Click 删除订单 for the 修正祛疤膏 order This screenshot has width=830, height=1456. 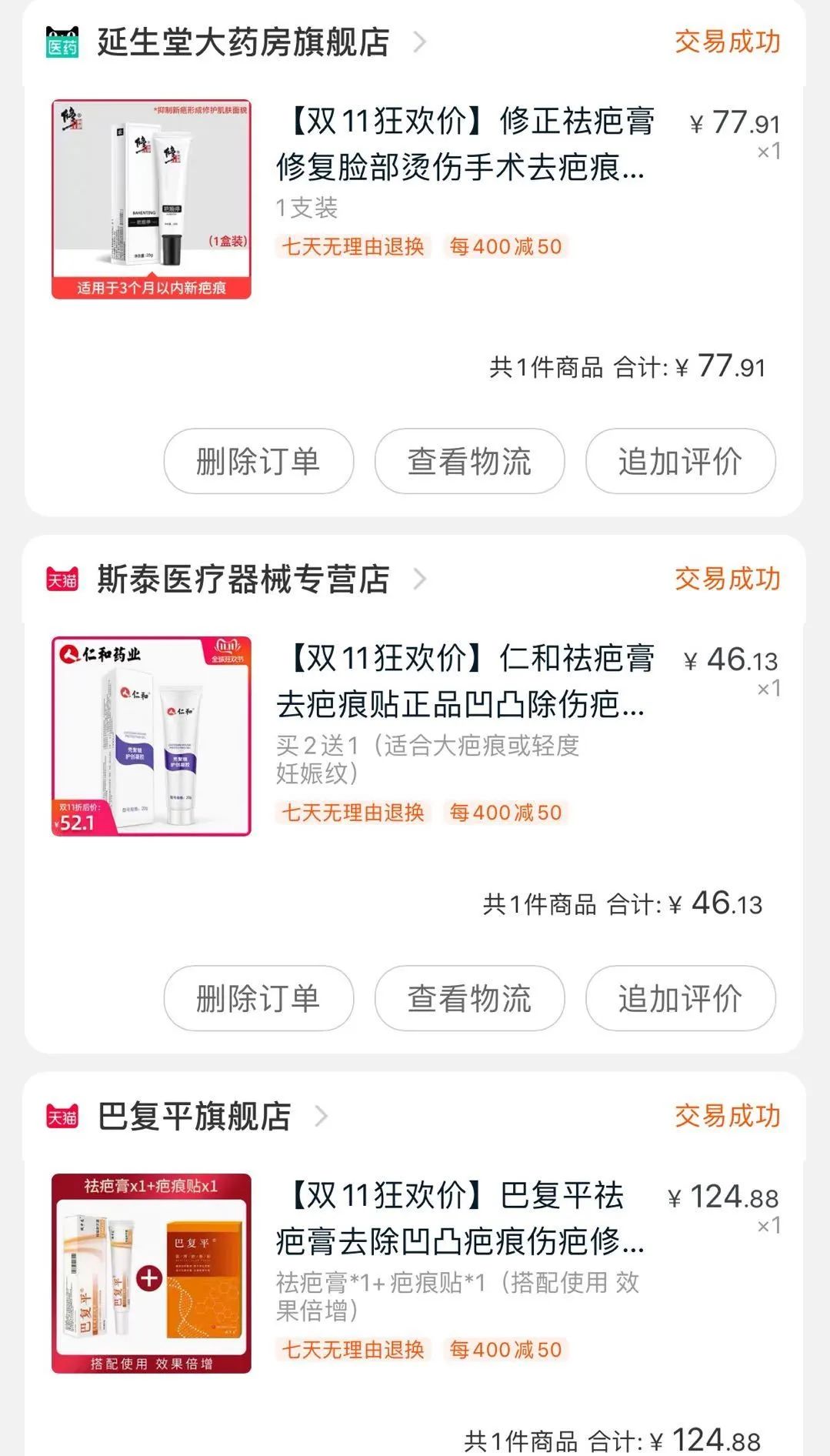click(258, 459)
